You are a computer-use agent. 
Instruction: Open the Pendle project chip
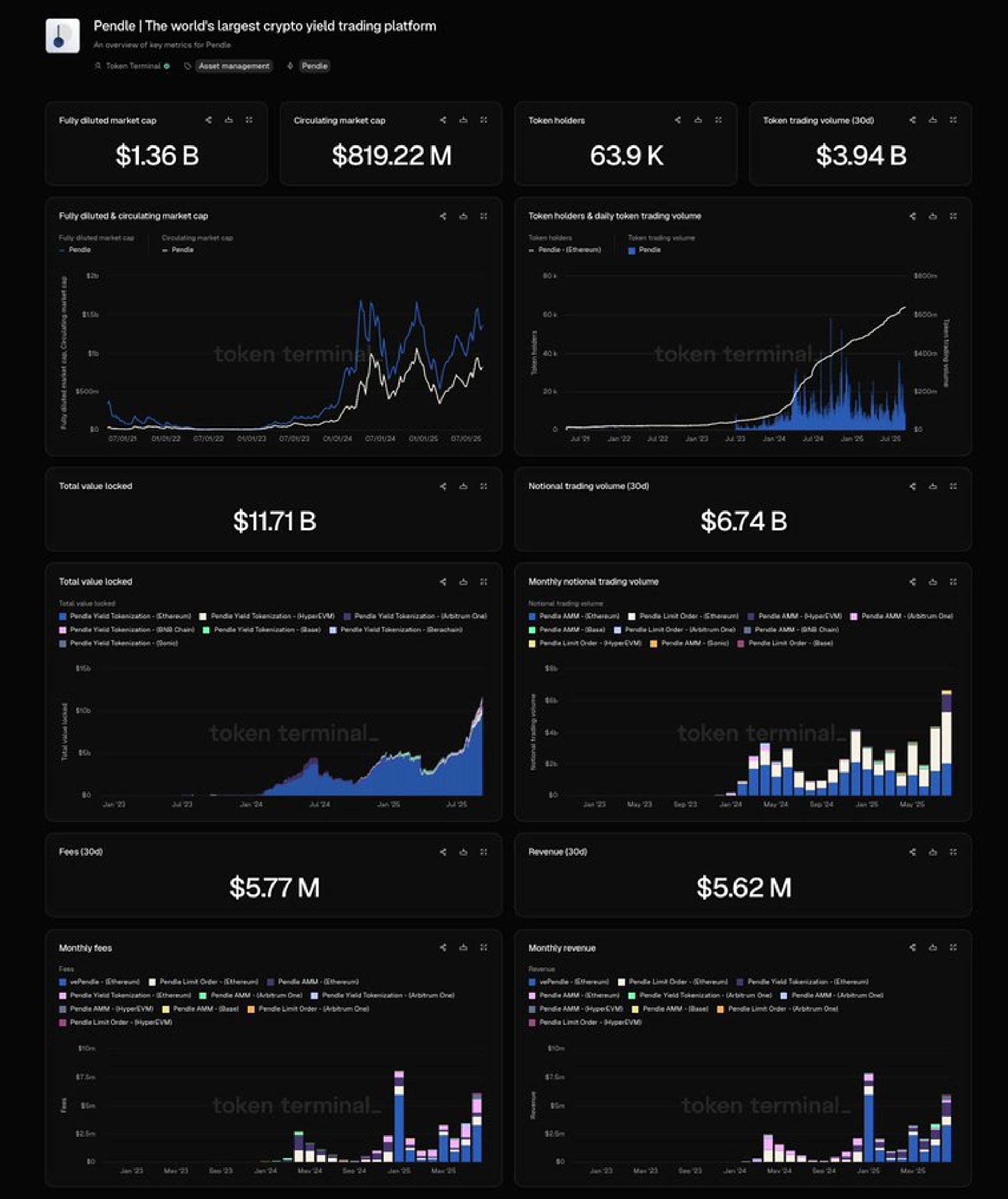(314, 66)
